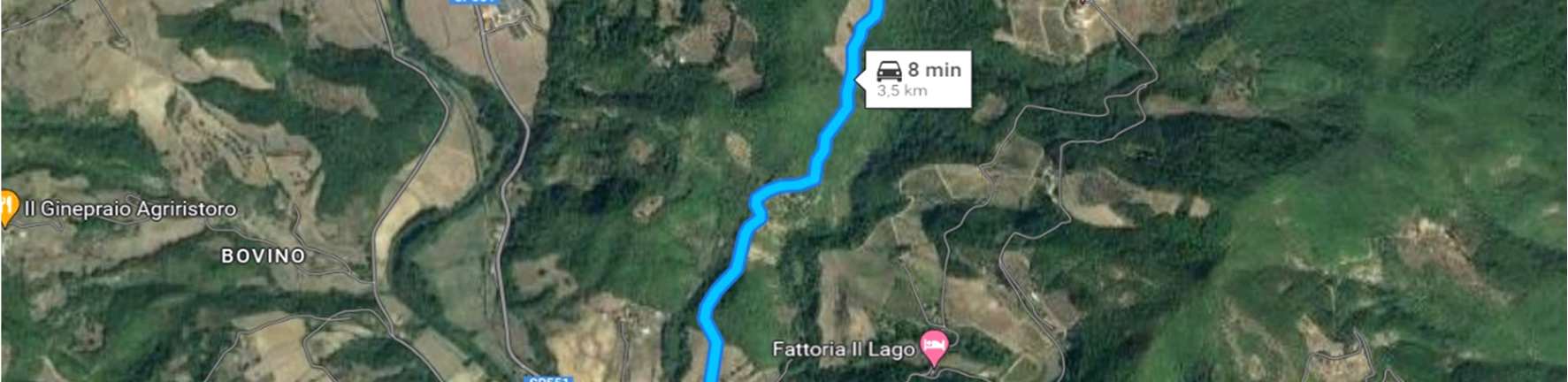The image size is (1568, 382).
Task: Open the Il Ginepraio Agriristoro restaurant marker
Action: [x=8, y=206]
